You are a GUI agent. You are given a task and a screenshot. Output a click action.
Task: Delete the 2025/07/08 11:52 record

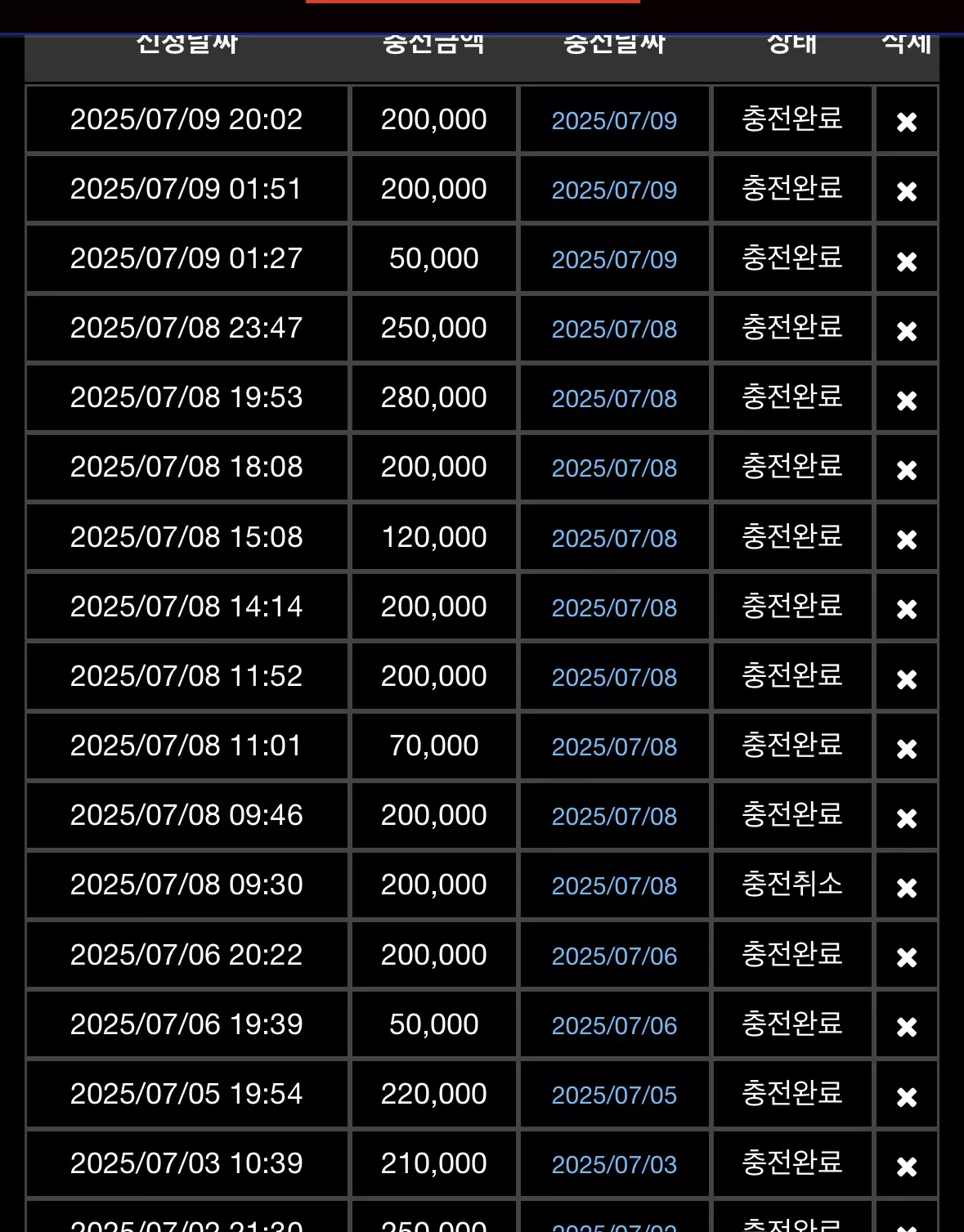pos(906,679)
